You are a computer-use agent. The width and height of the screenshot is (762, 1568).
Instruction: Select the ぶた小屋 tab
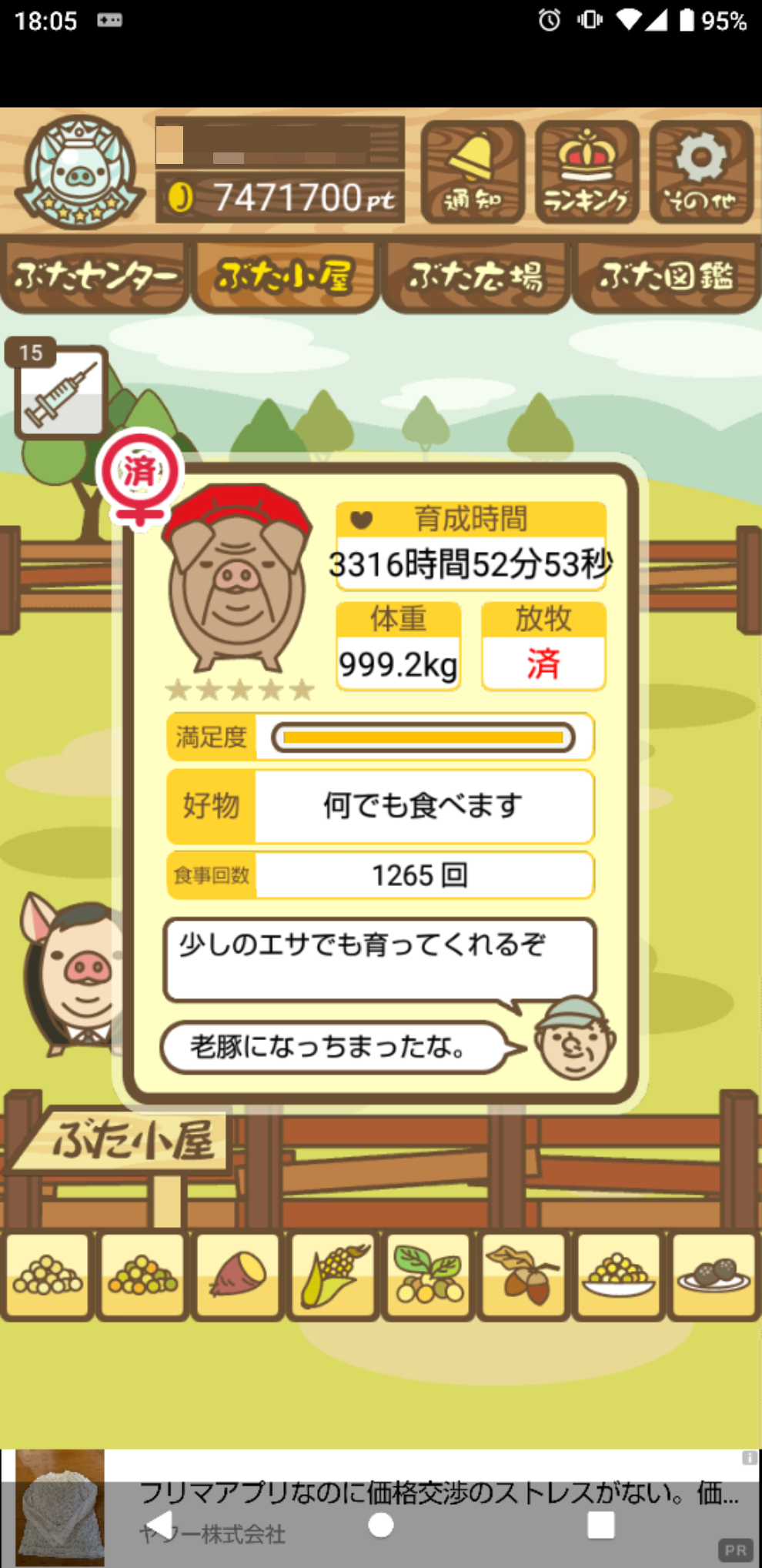[x=285, y=276]
